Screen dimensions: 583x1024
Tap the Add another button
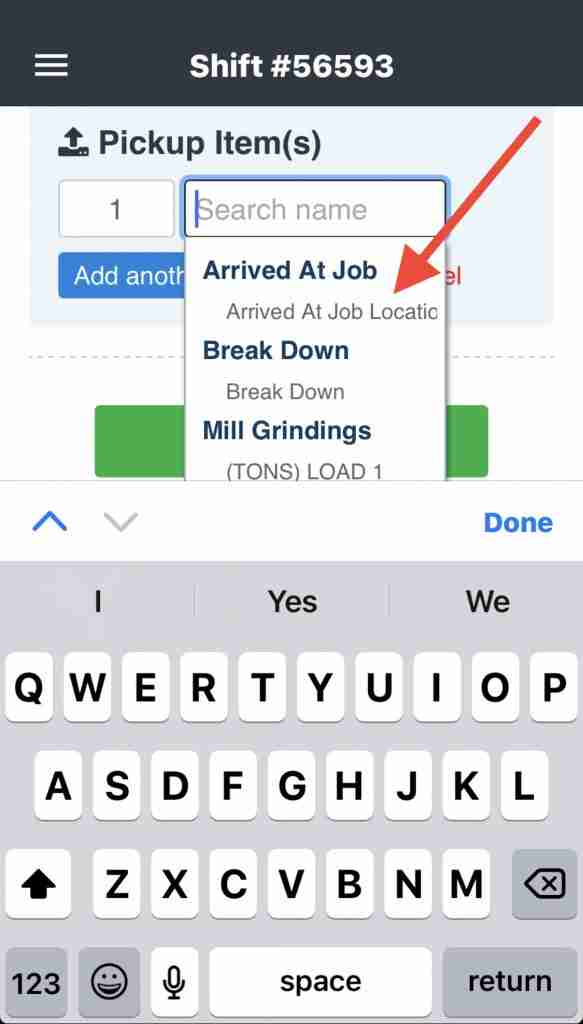click(x=122, y=276)
